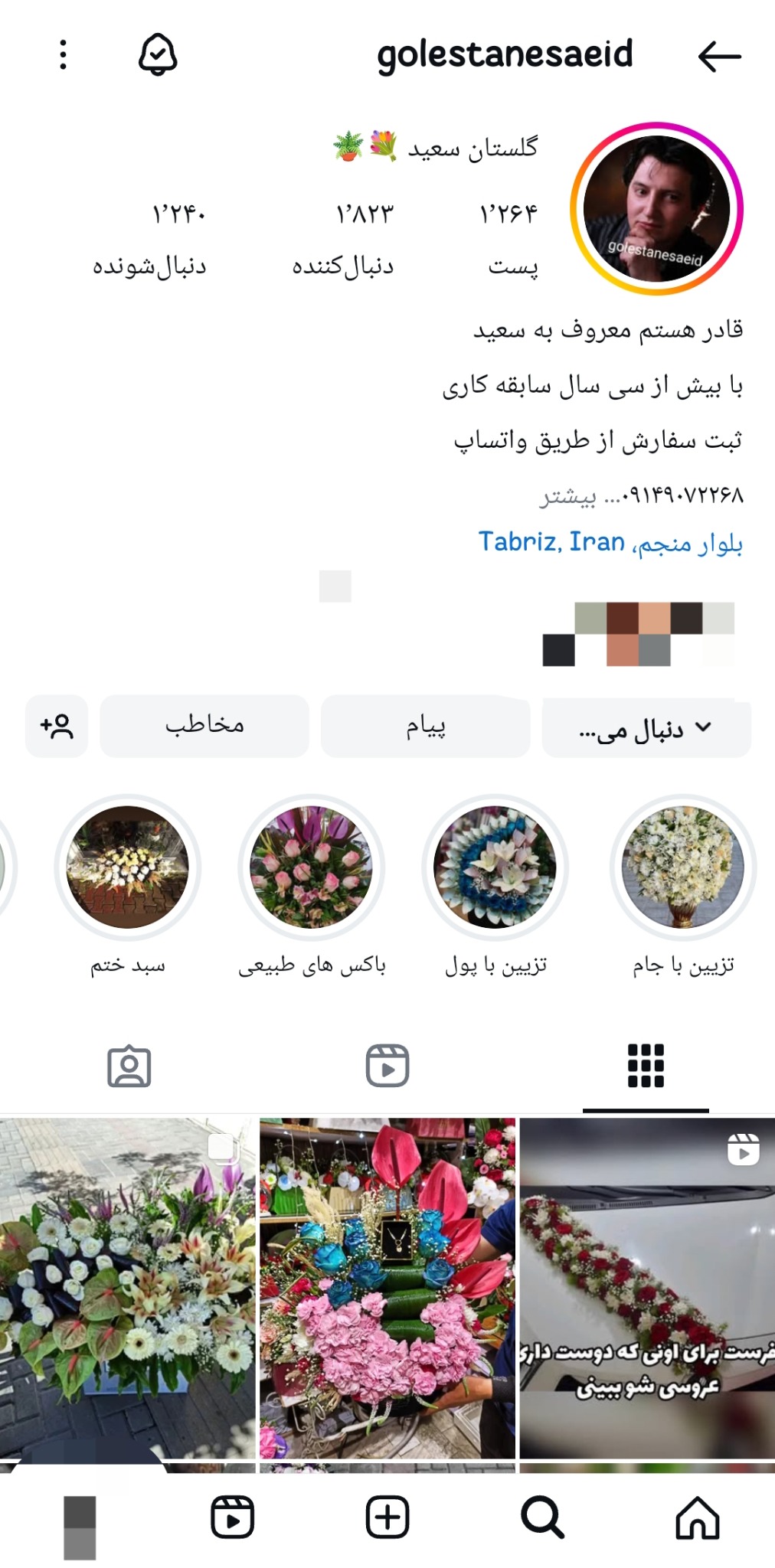Open the wedding car flower reel

point(647,1288)
